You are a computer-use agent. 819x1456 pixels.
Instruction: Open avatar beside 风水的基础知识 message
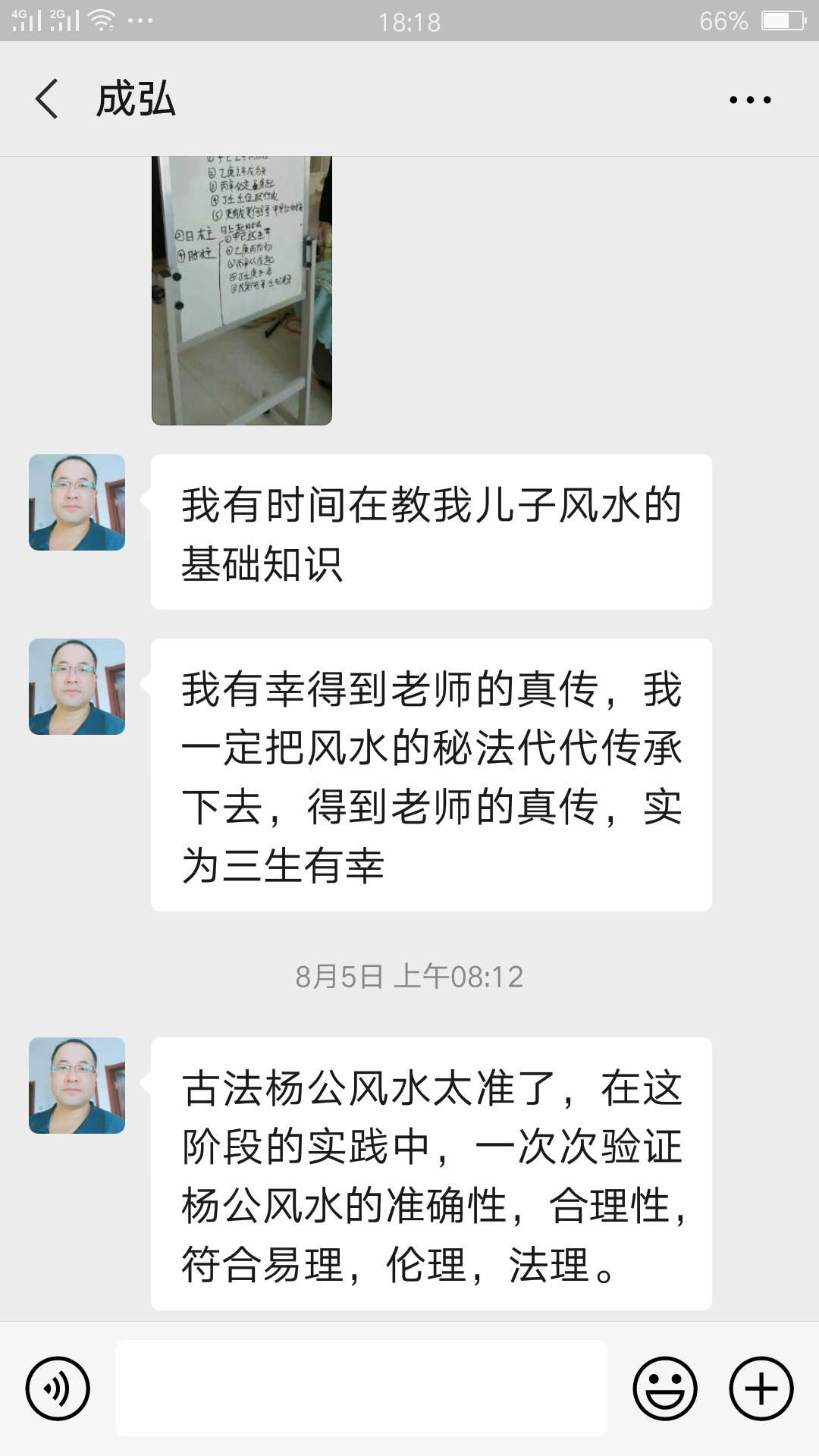(77, 502)
